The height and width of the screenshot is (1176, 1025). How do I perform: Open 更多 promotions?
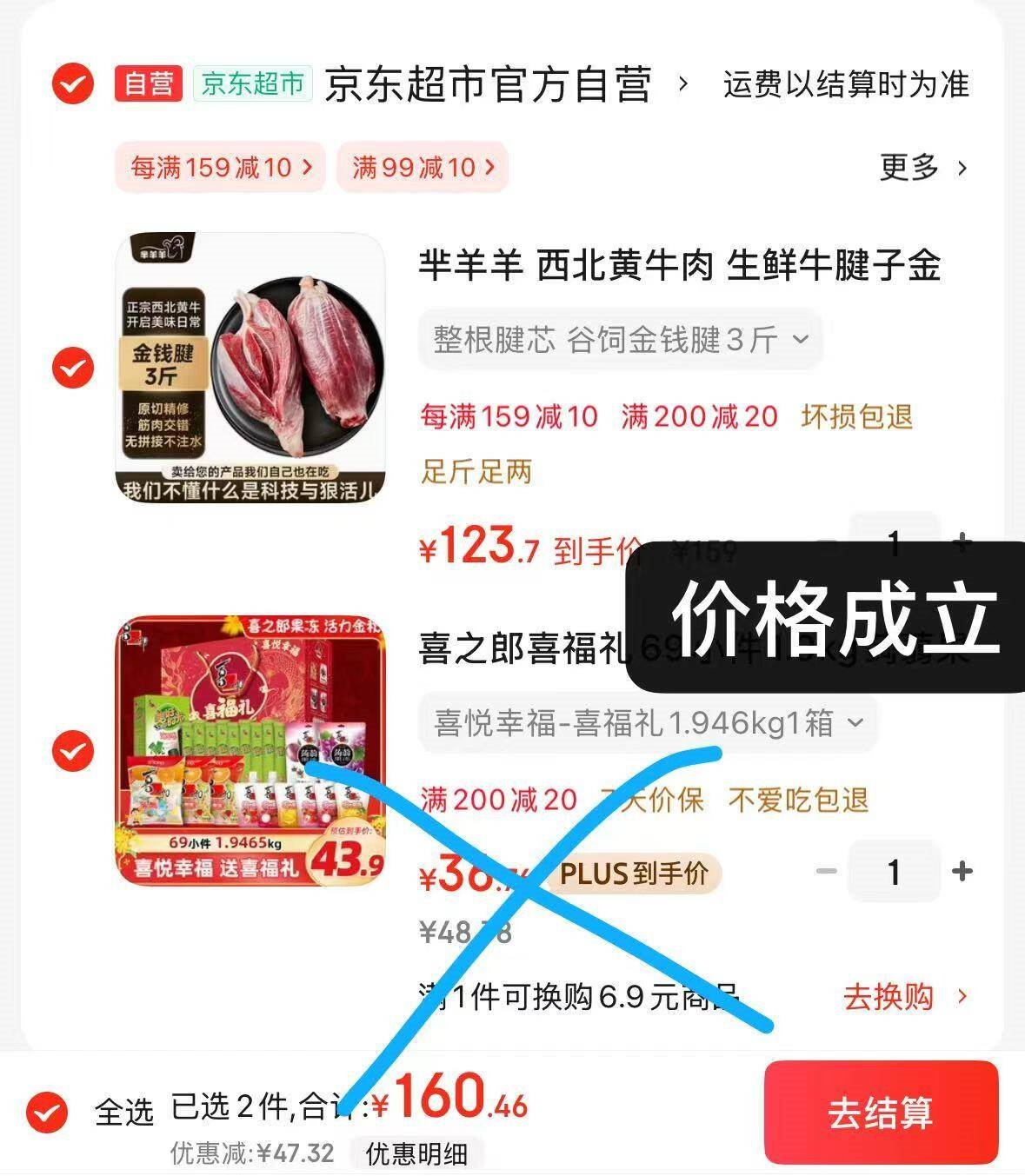923,167
